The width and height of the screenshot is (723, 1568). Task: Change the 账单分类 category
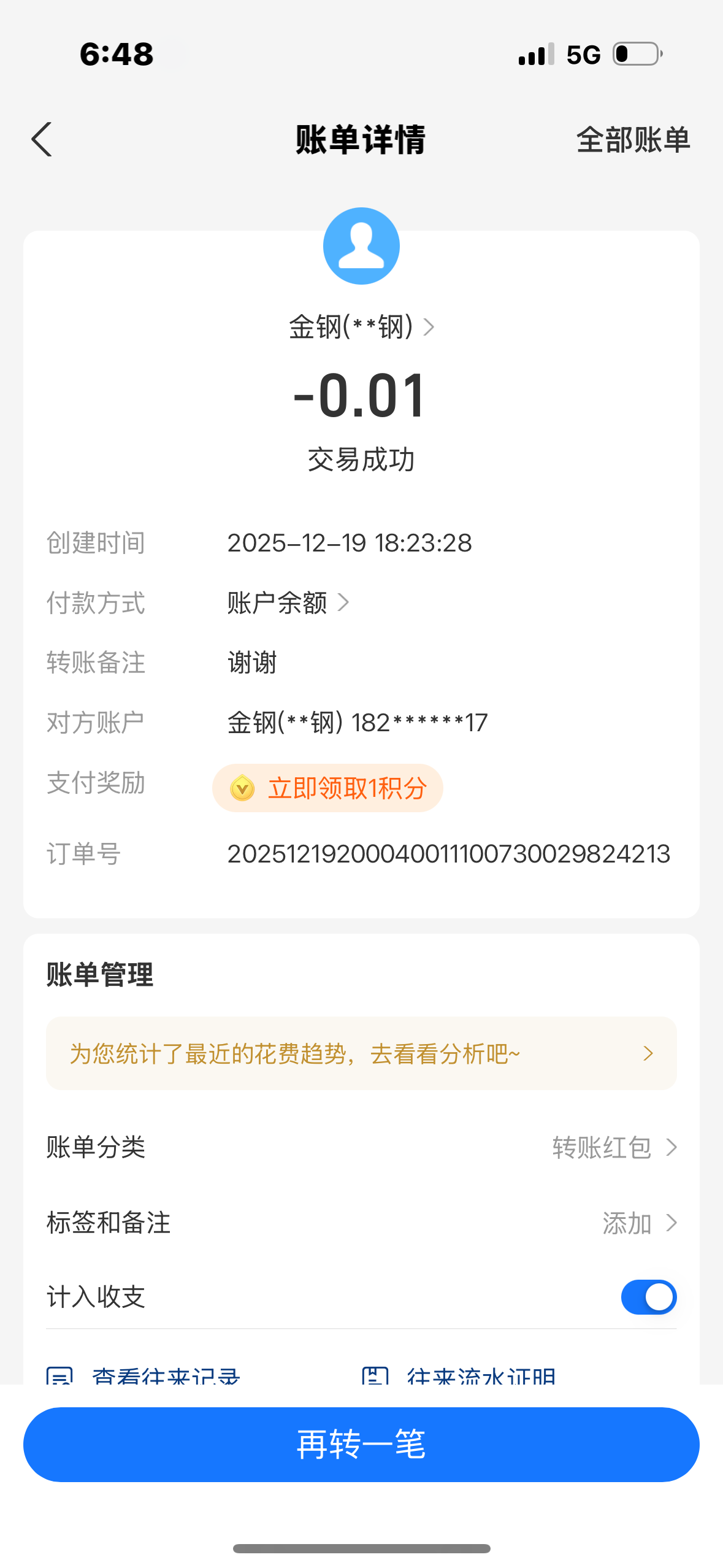tap(613, 1148)
